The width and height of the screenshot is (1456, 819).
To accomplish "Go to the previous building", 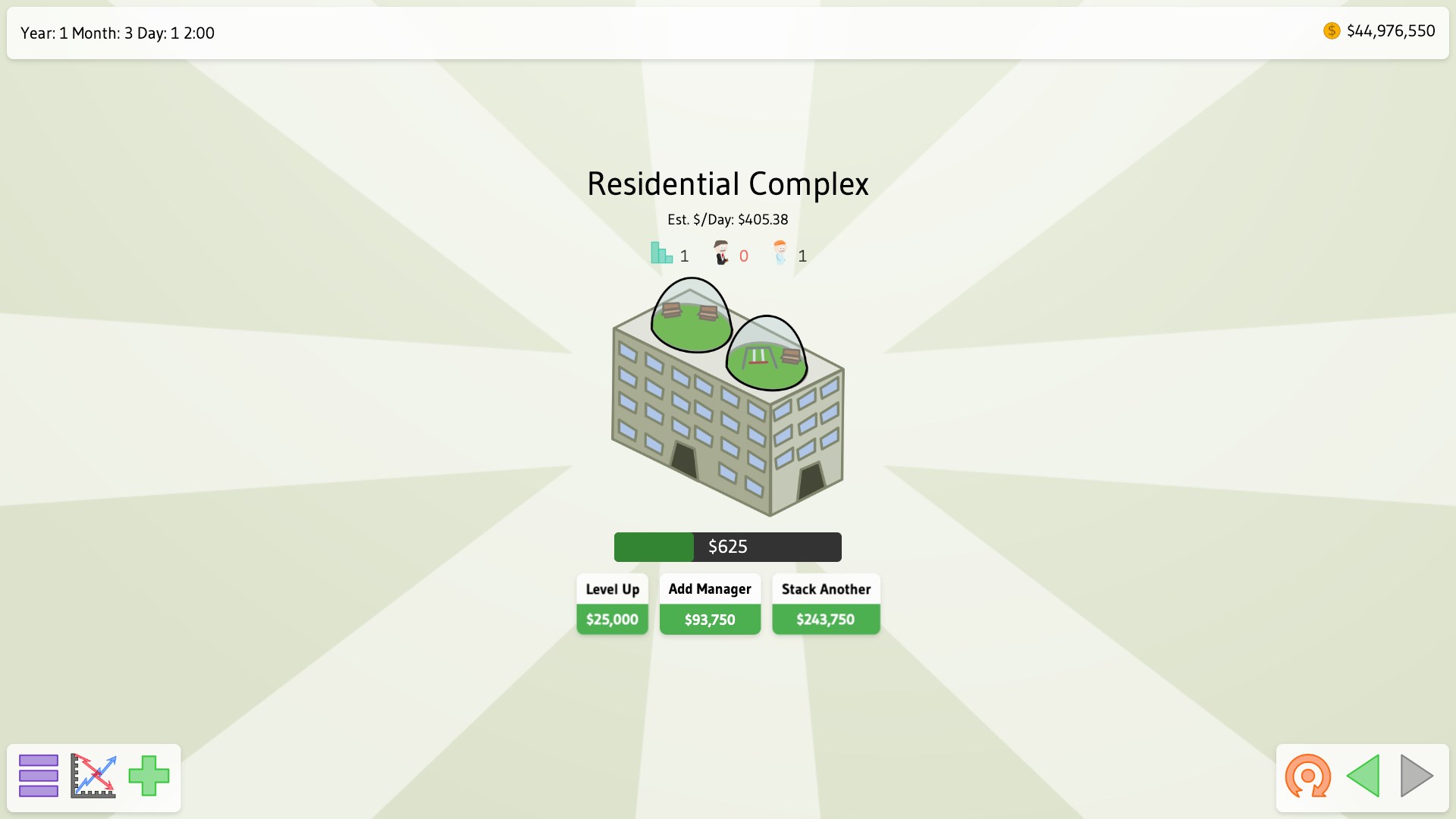I will 1363,776.
